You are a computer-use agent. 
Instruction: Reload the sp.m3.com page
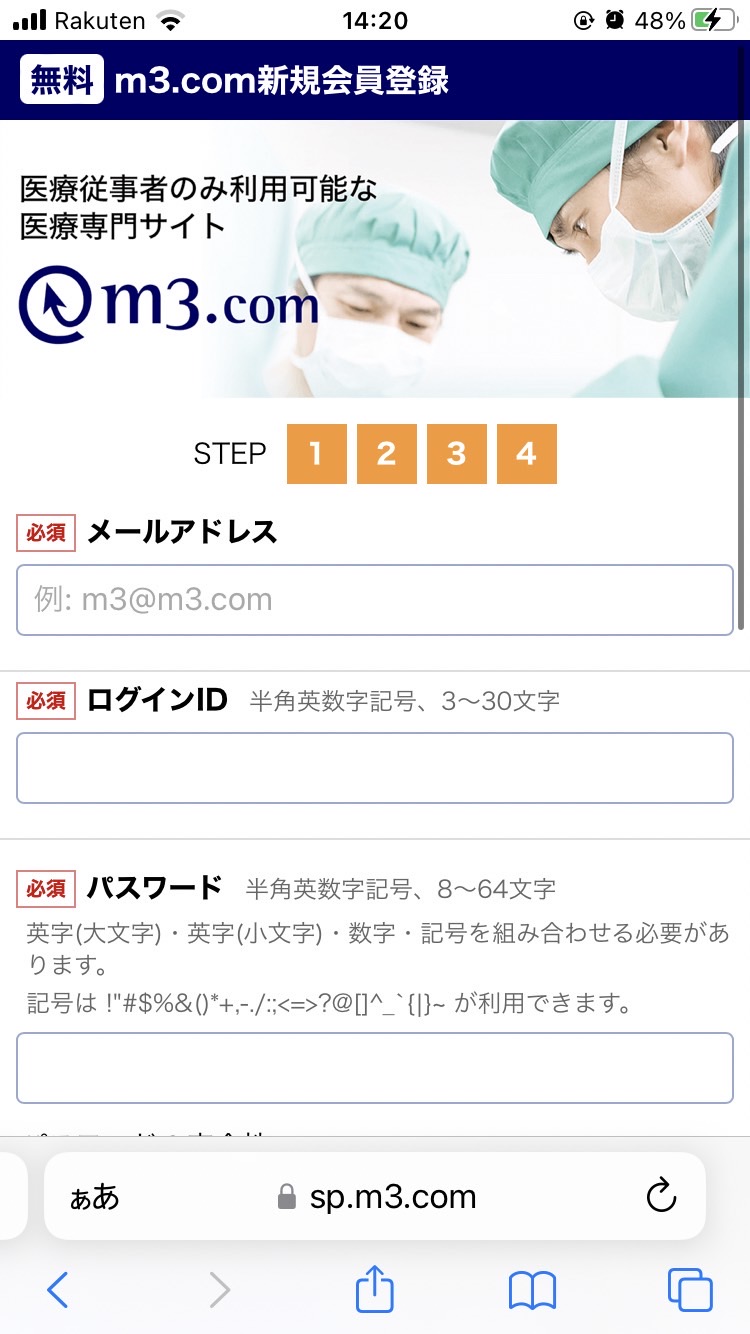point(661,1196)
